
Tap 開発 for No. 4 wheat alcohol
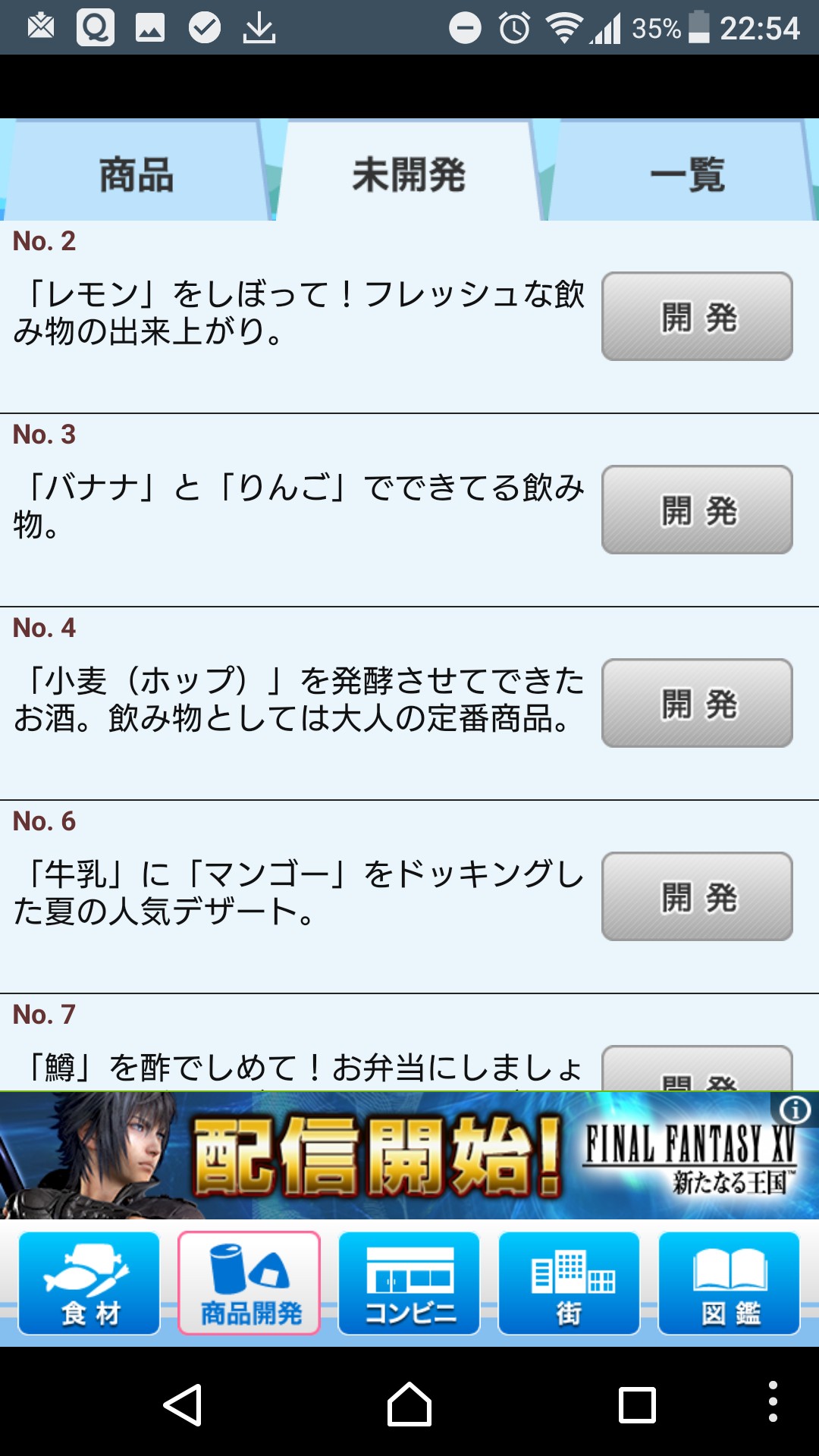tap(697, 703)
